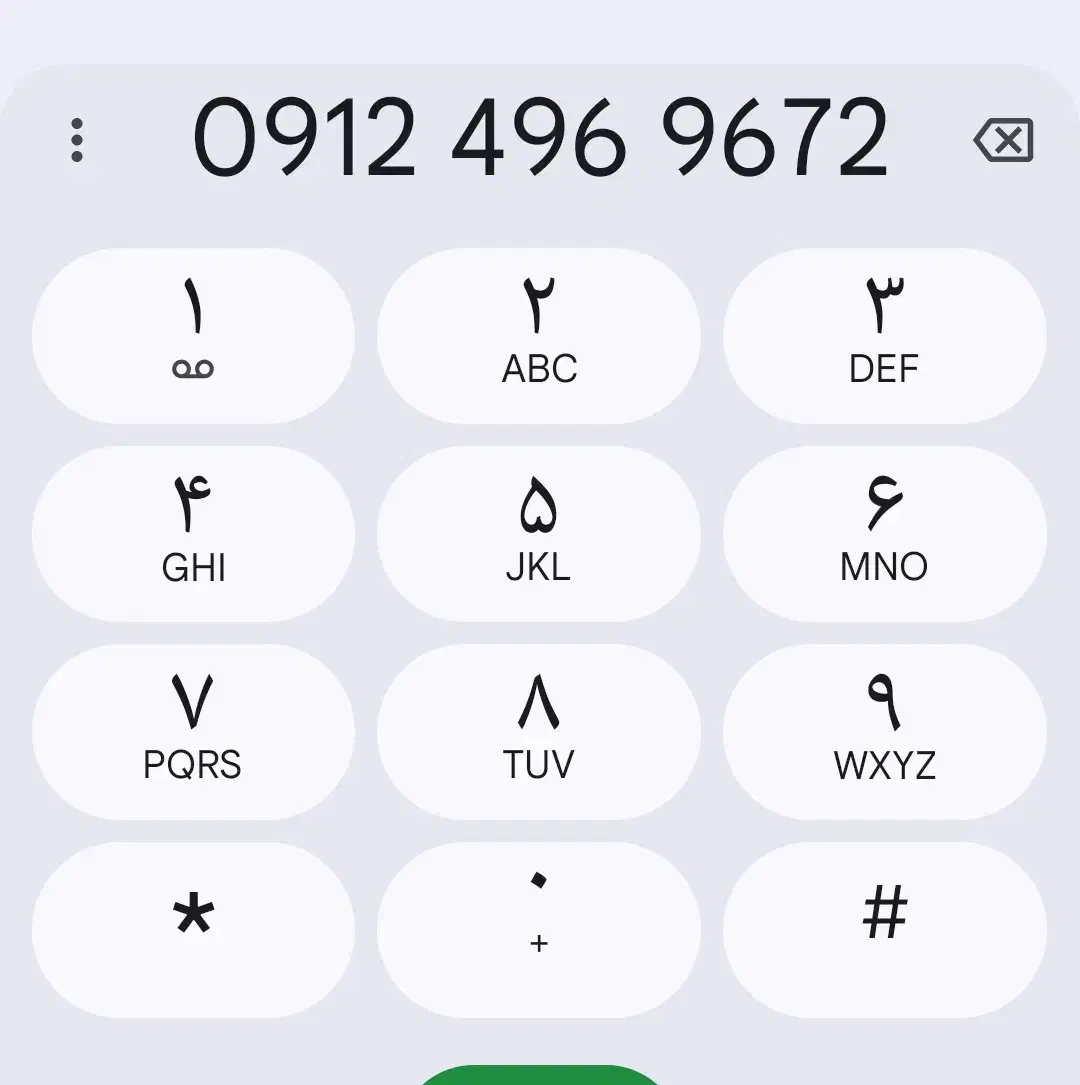Tap the JKL key for 5
The width and height of the screenshot is (1080, 1085).
point(539,534)
